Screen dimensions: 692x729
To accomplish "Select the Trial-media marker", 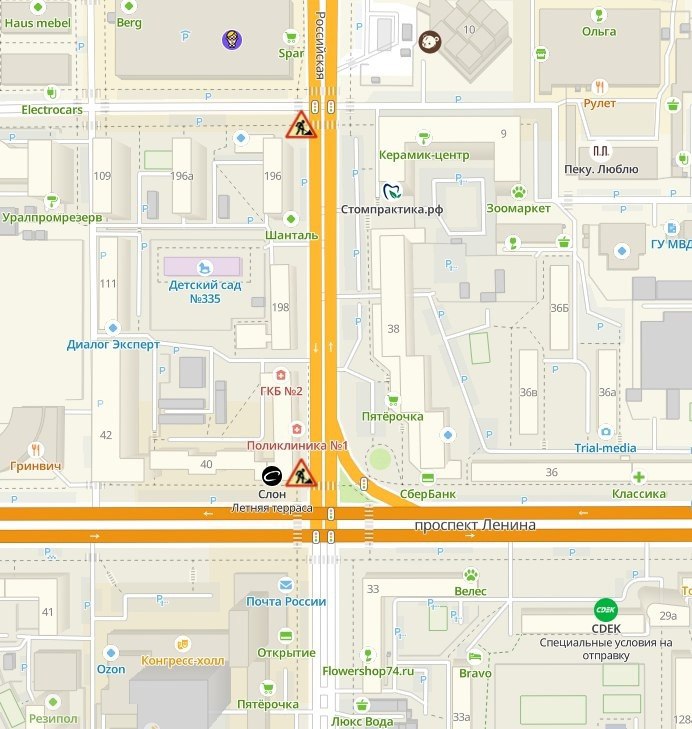I will click(605, 431).
